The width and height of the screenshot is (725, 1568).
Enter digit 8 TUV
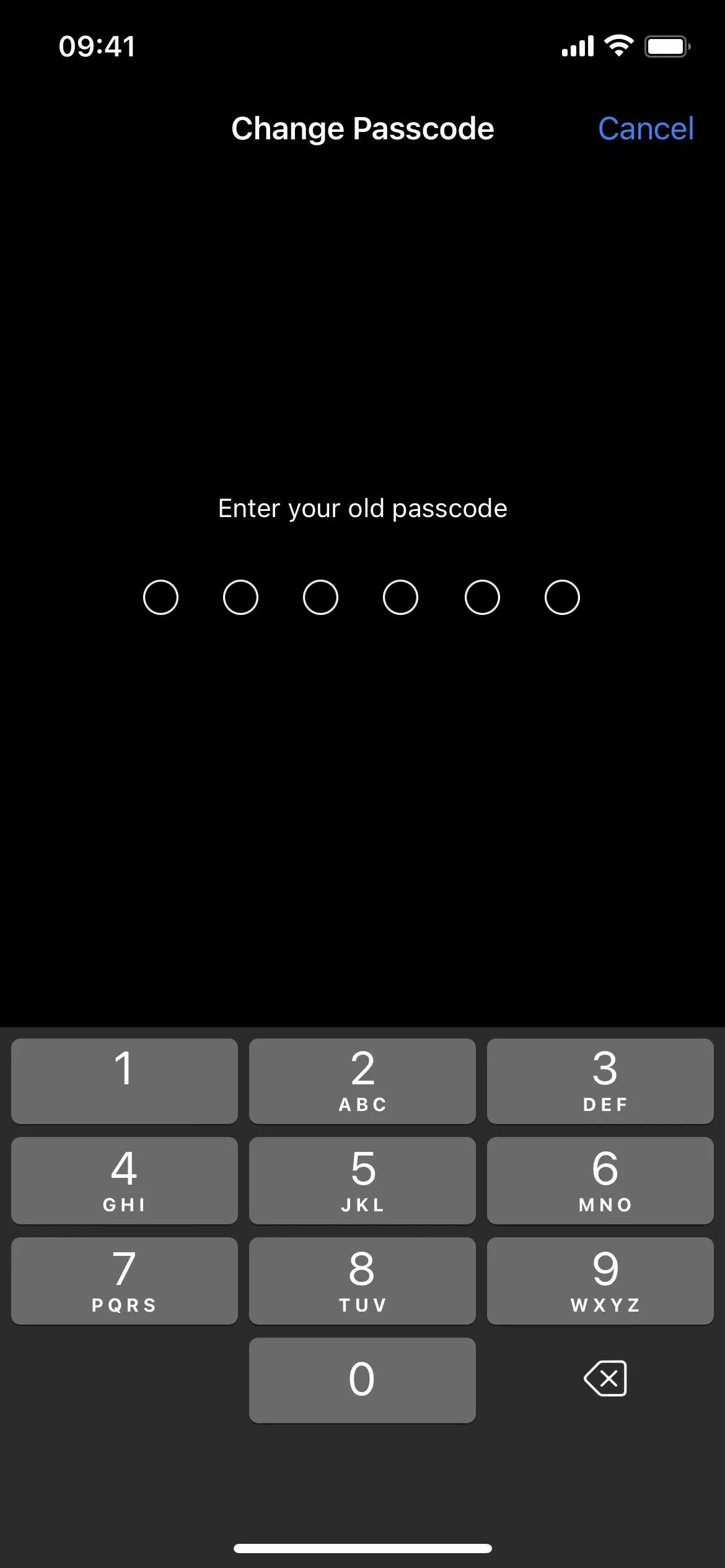click(362, 1281)
